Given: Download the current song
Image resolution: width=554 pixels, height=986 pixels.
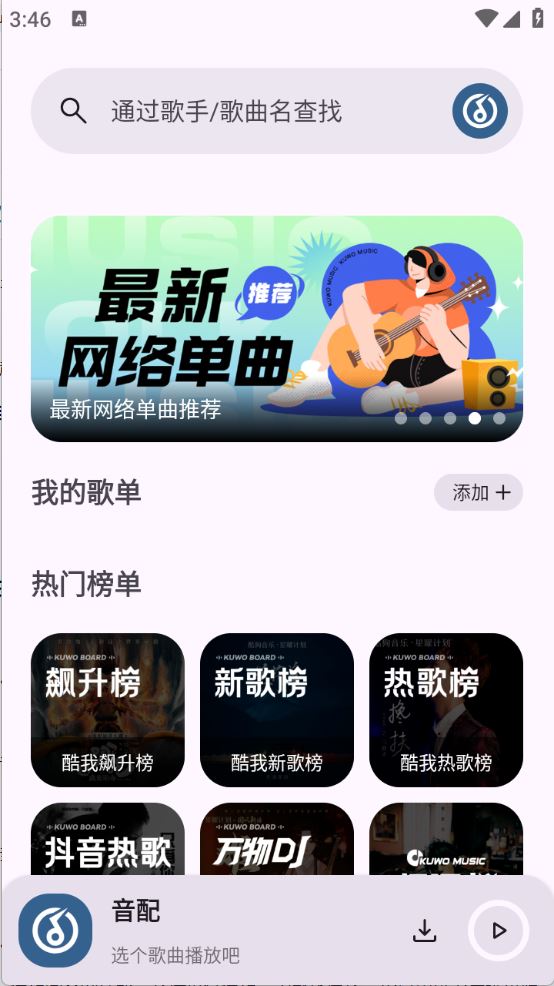Looking at the screenshot, I should click(424, 930).
